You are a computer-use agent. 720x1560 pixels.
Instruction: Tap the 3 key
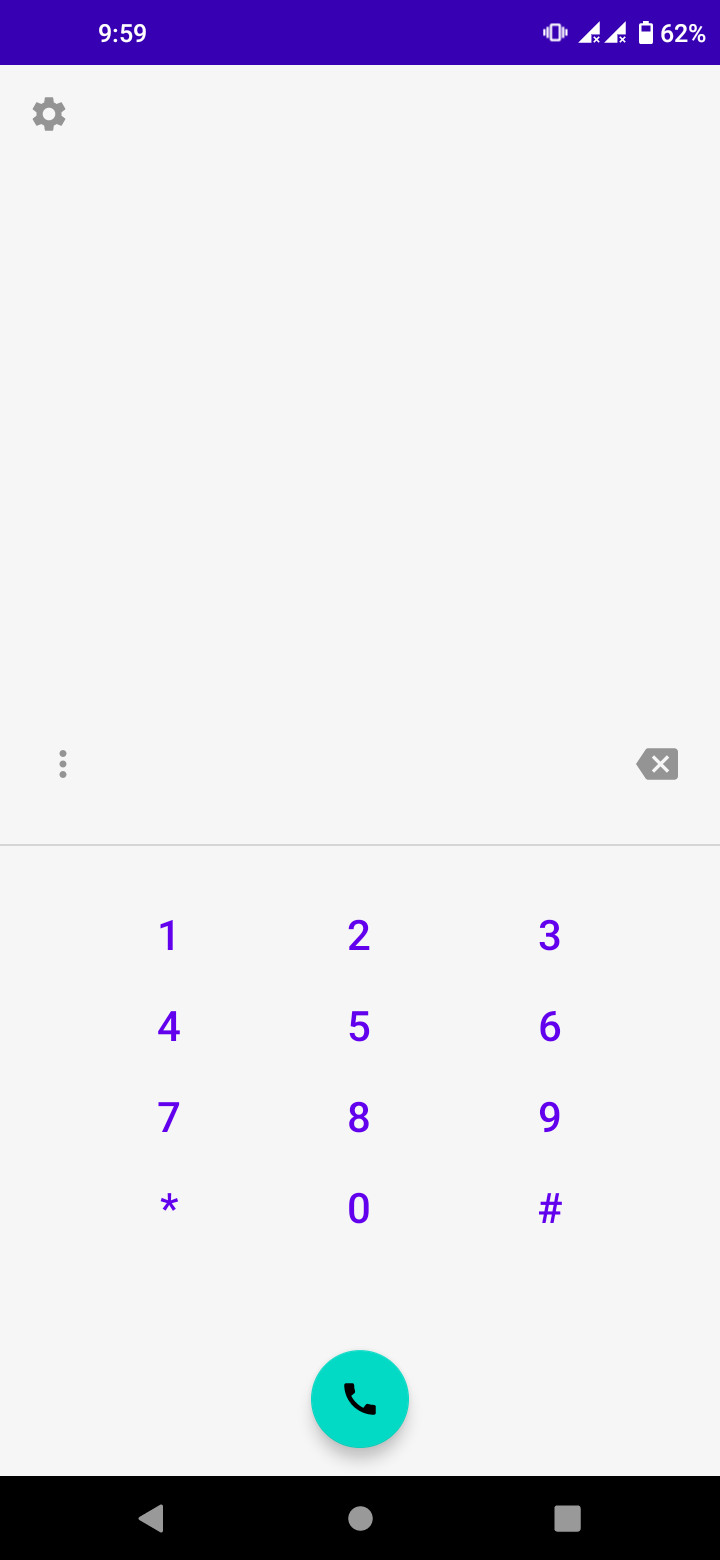click(x=549, y=936)
